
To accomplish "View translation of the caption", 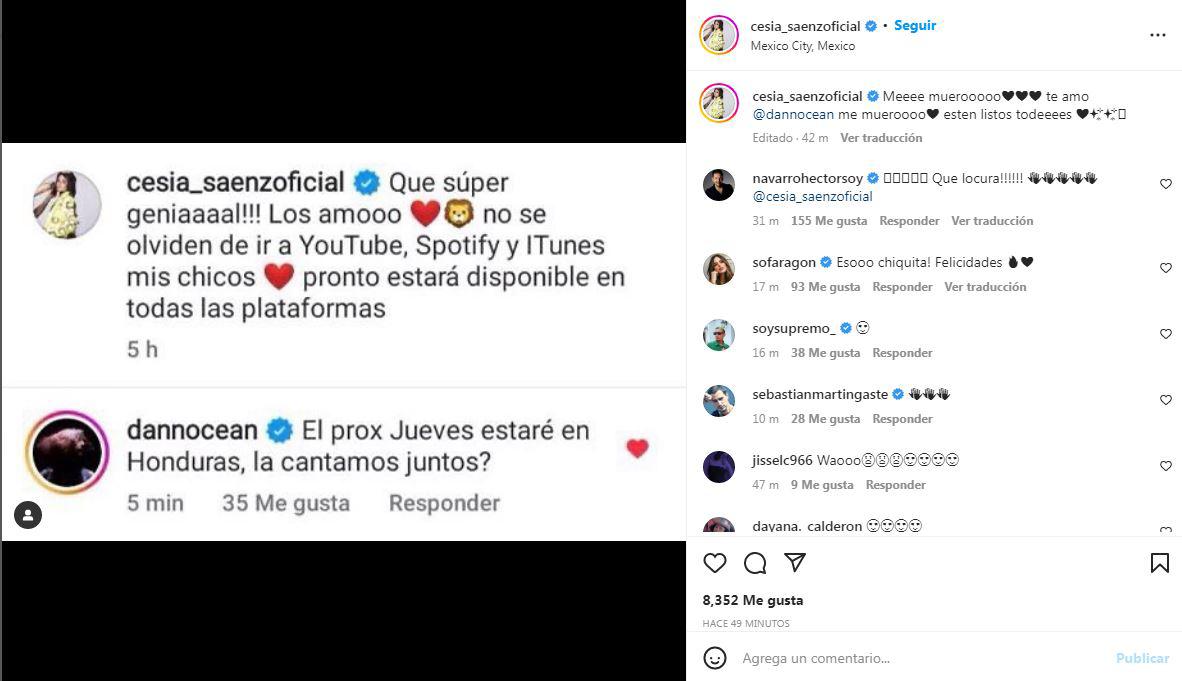I will click(881, 138).
